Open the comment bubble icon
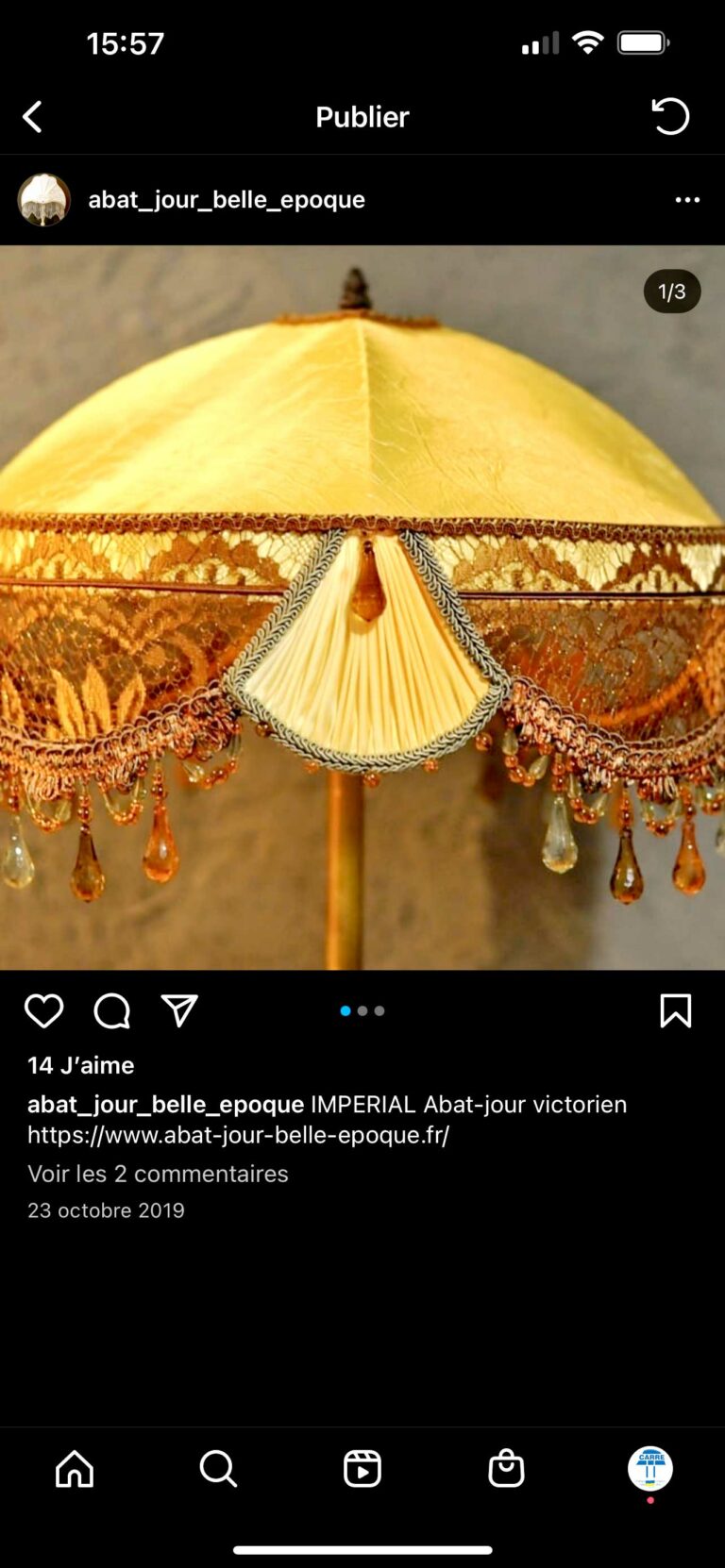Viewport: 725px width, 1568px height. [x=112, y=1010]
